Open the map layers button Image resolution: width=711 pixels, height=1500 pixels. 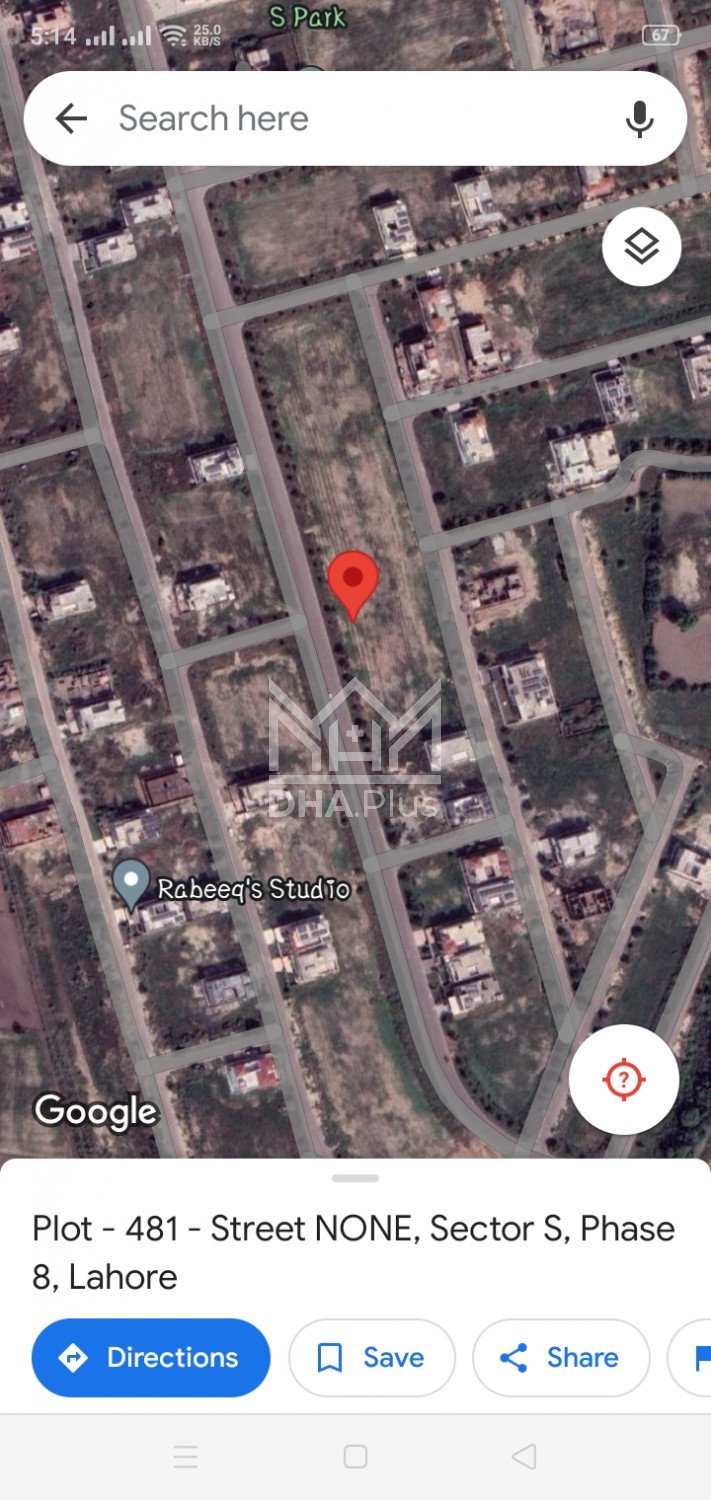coord(641,247)
